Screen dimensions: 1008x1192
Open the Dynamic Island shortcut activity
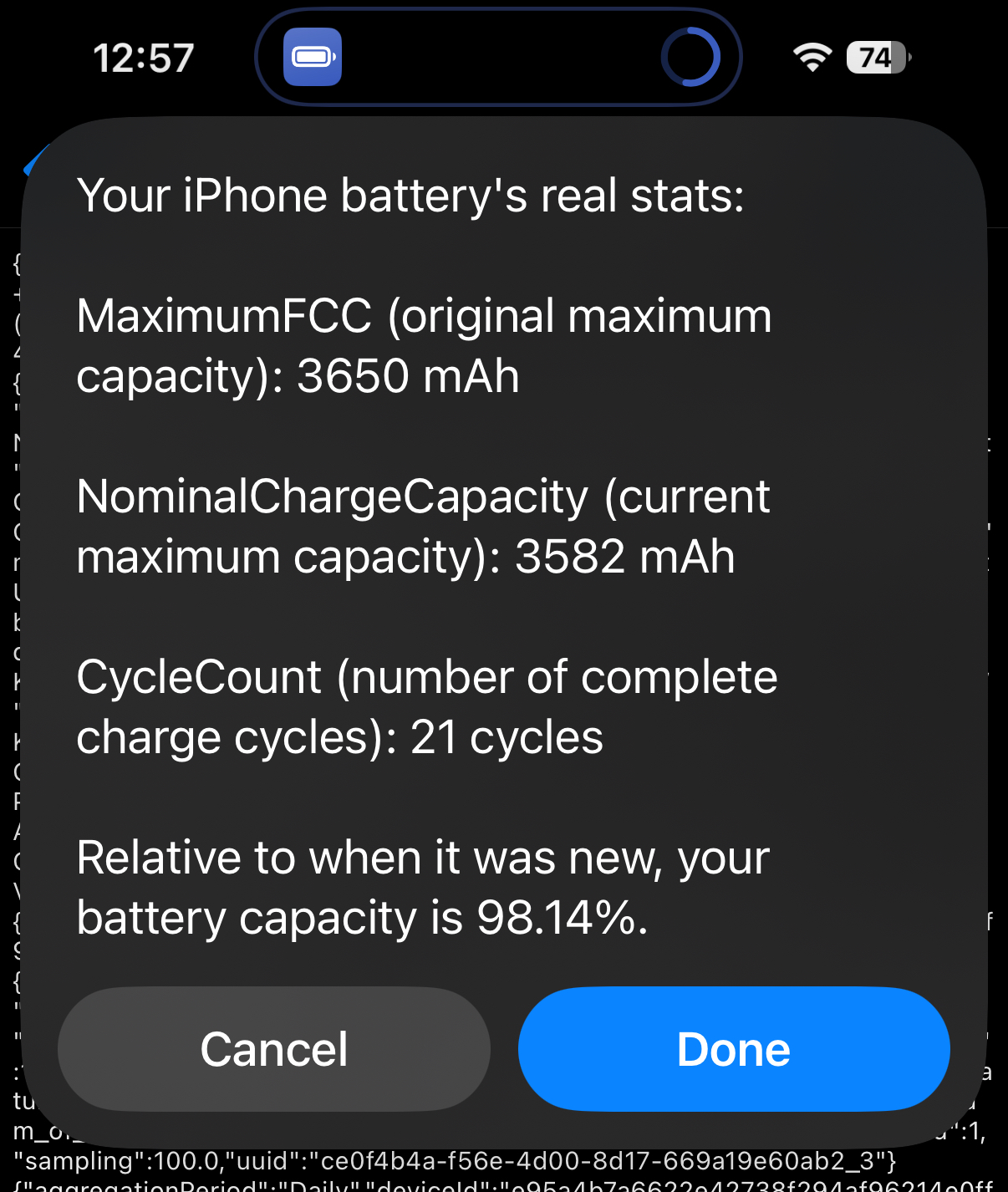tap(498, 58)
